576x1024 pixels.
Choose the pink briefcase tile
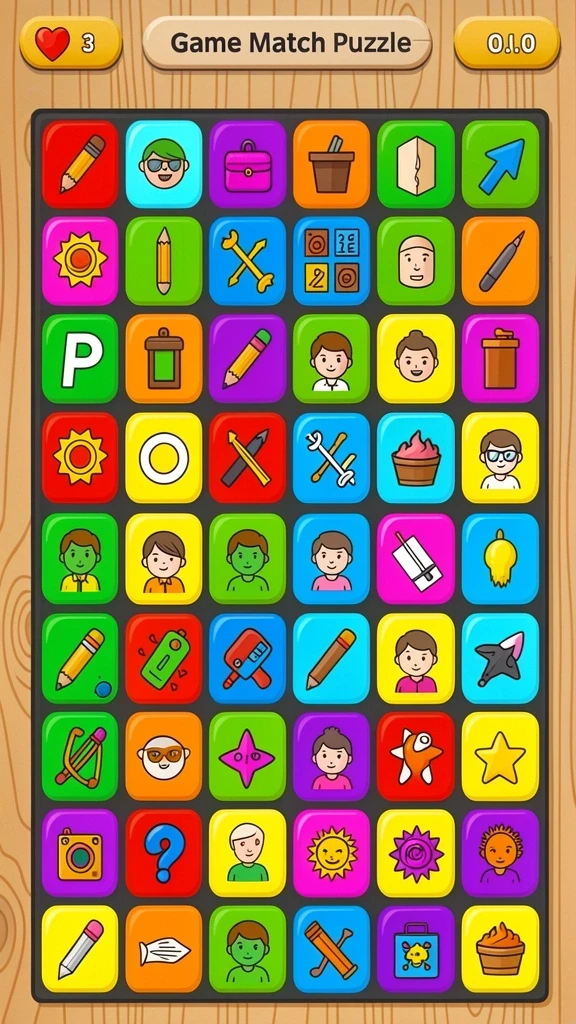pos(248,165)
